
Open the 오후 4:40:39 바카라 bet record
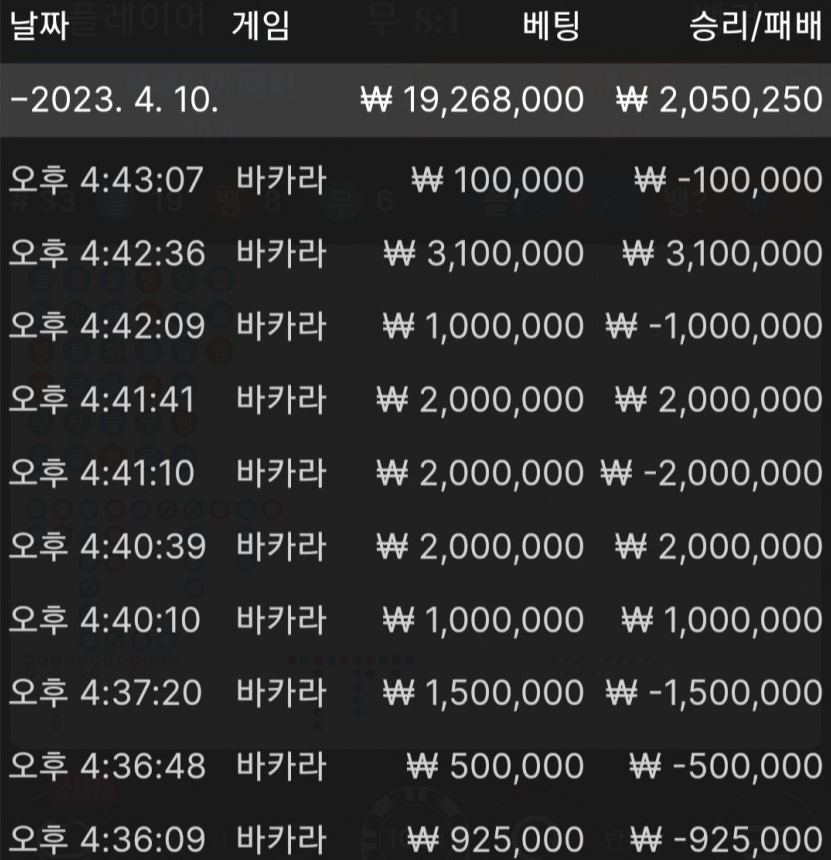tap(415, 546)
